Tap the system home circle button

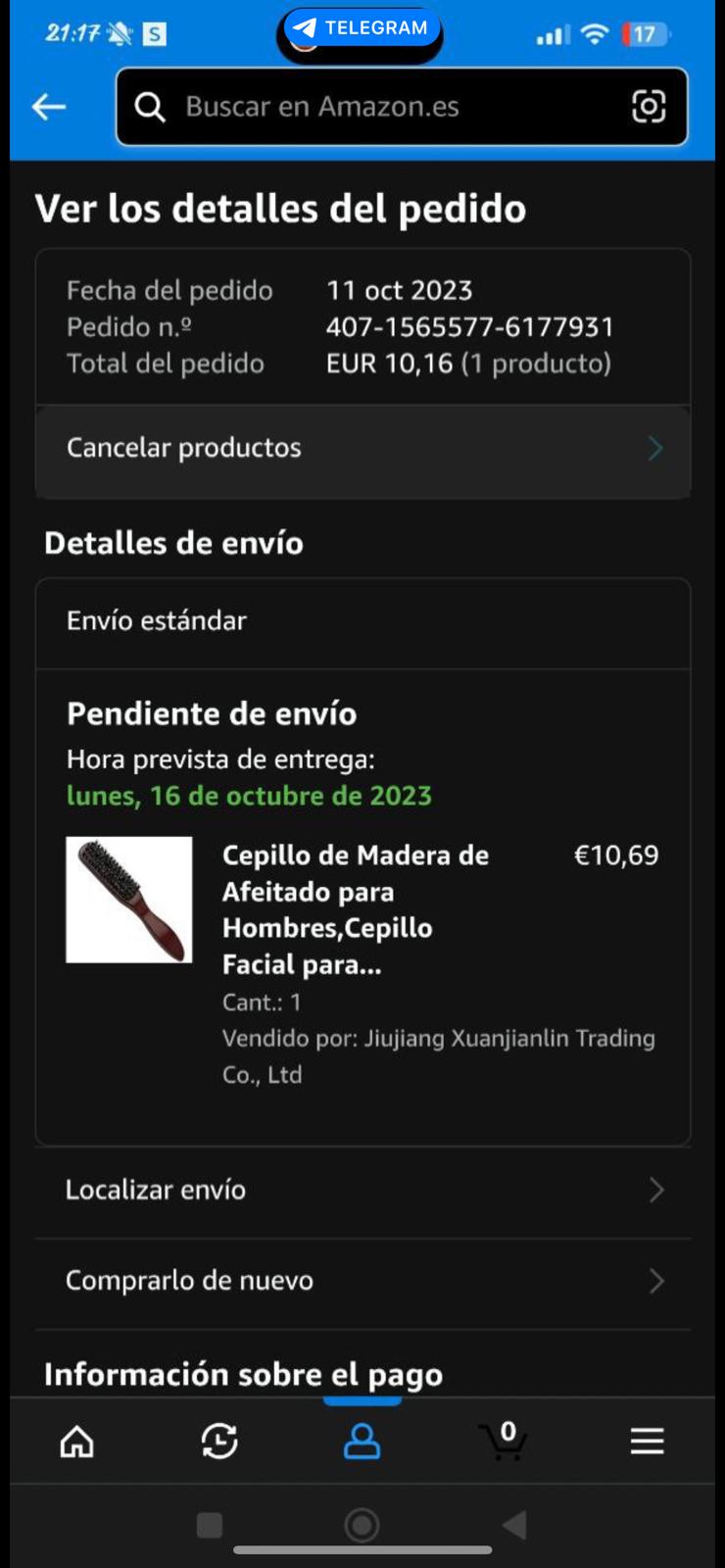(x=362, y=1525)
